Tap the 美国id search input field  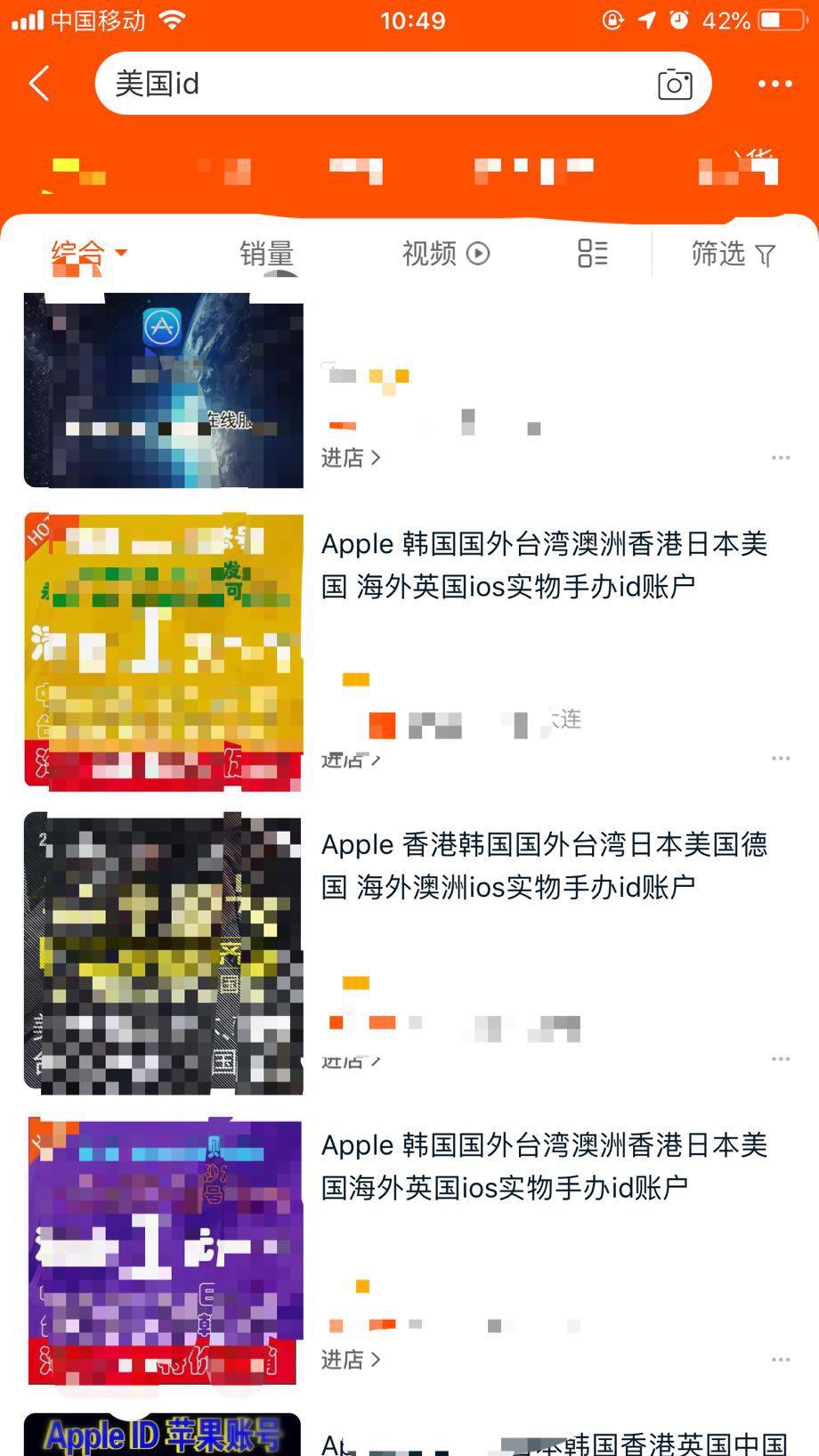[x=356, y=84]
